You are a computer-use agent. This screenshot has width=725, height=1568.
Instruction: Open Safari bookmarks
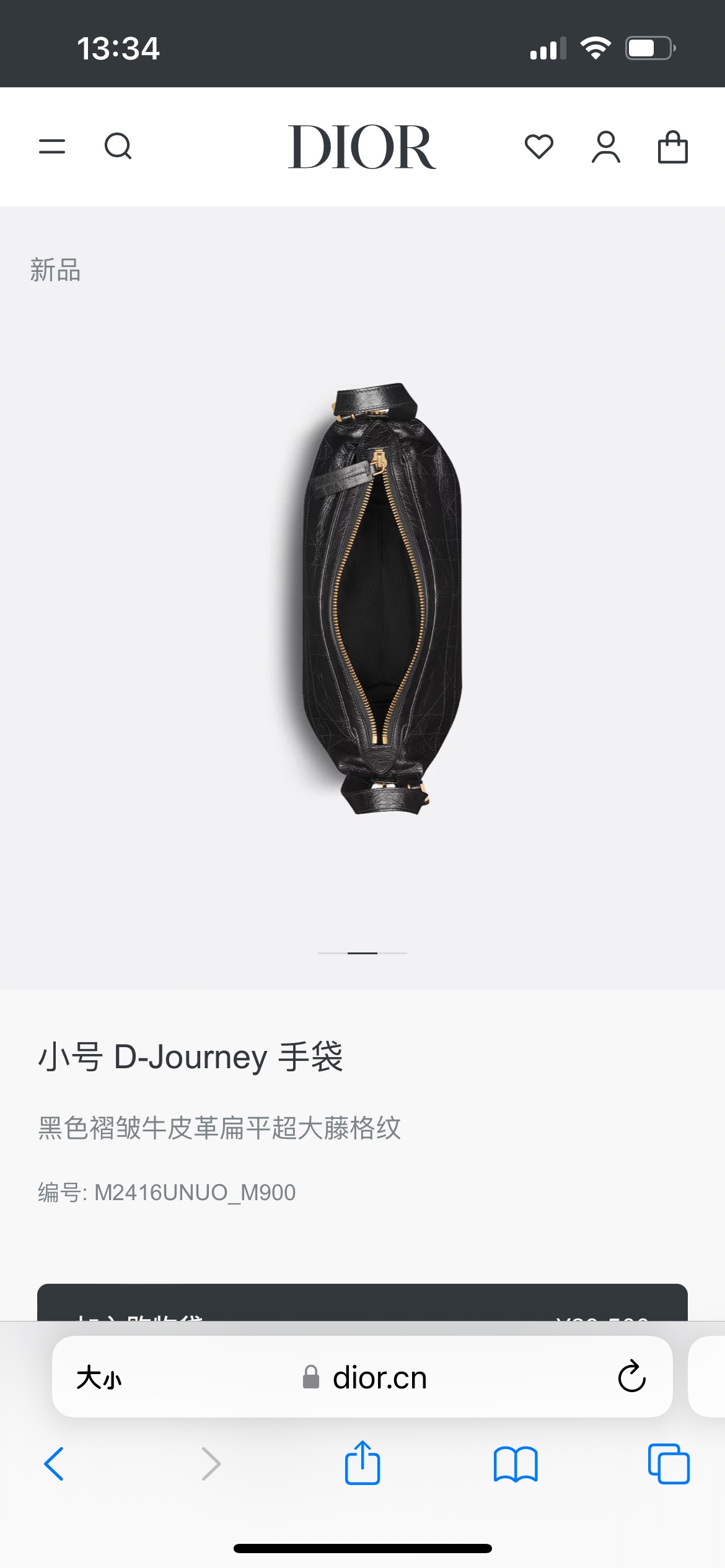pos(515,1464)
